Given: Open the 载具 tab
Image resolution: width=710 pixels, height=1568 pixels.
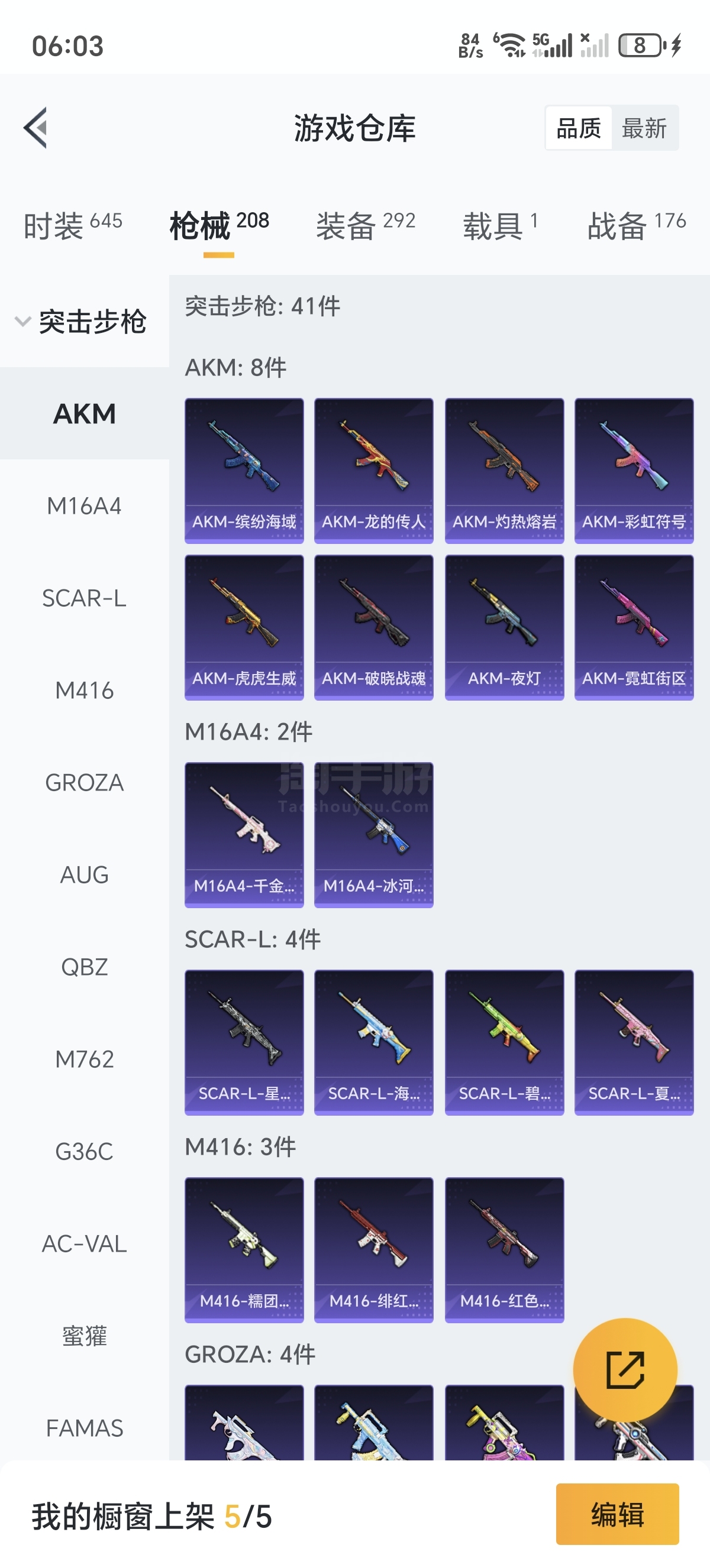Looking at the screenshot, I should [500, 225].
